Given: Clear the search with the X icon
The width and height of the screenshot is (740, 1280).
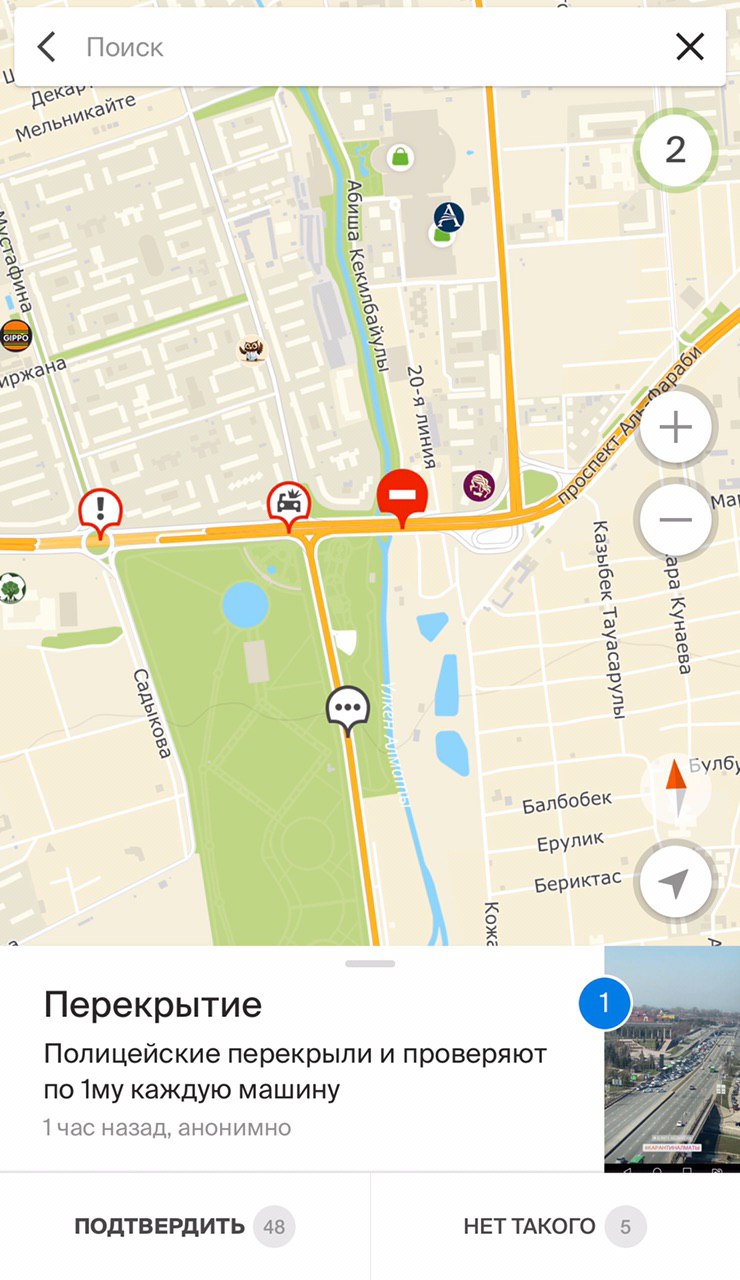Looking at the screenshot, I should pos(690,47).
